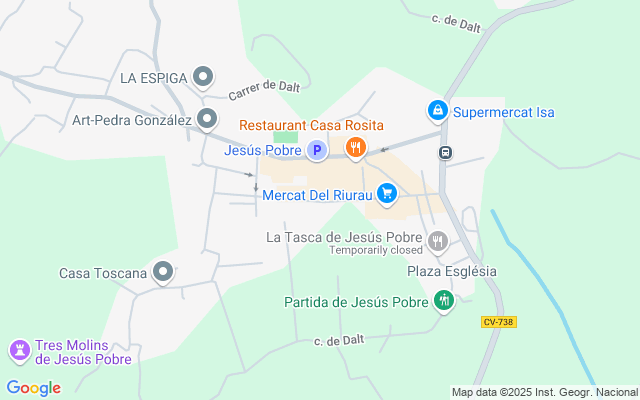
Task: Tap the Jesús Pobre parking marker
Action: click(317, 151)
